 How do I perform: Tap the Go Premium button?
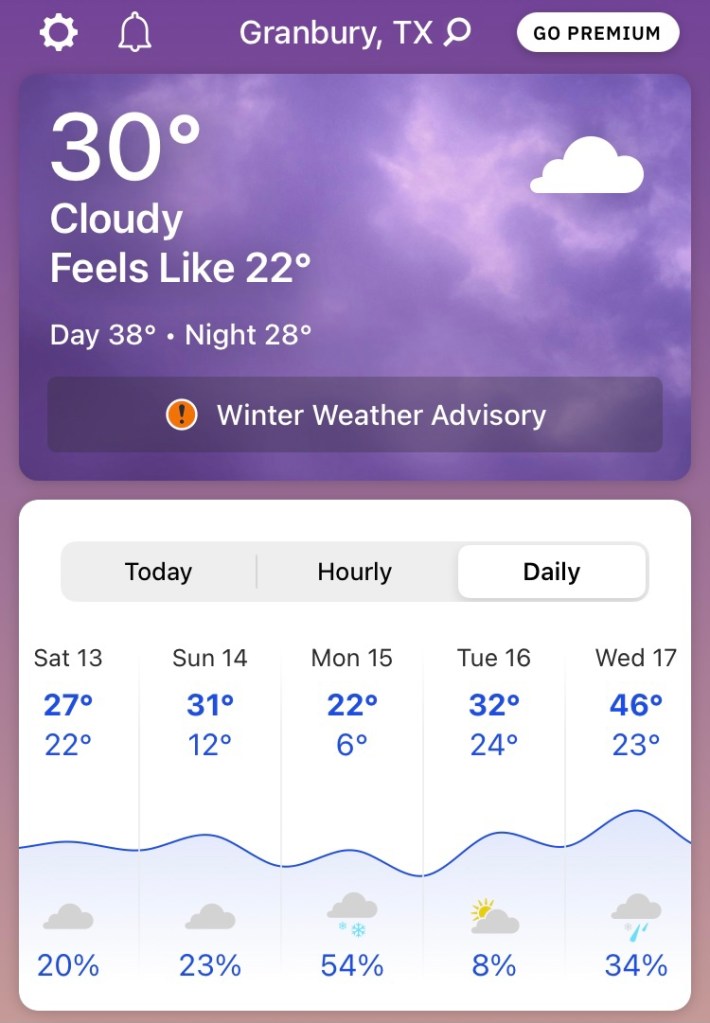click(x=597, y=33)
